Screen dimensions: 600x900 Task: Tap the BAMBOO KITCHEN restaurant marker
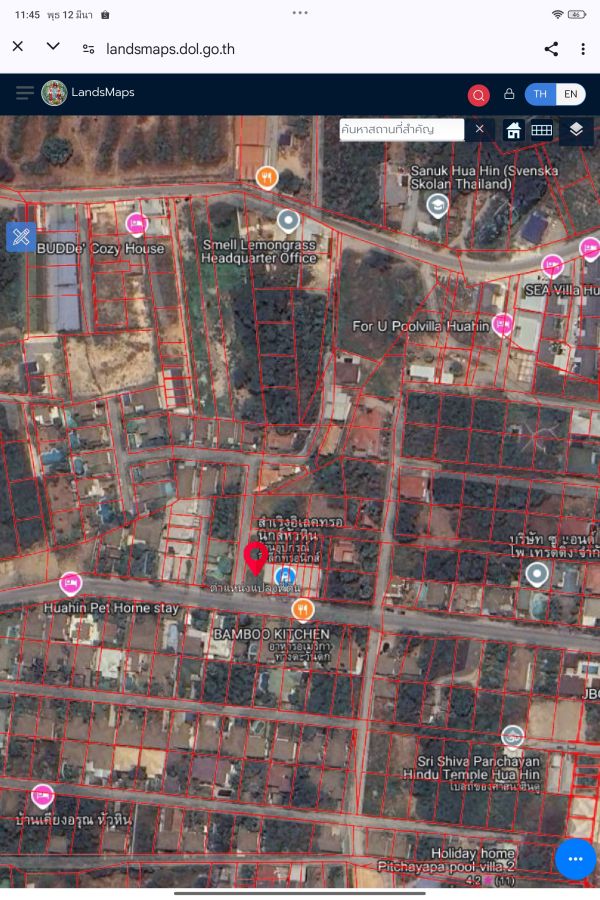tap(303, 610)
